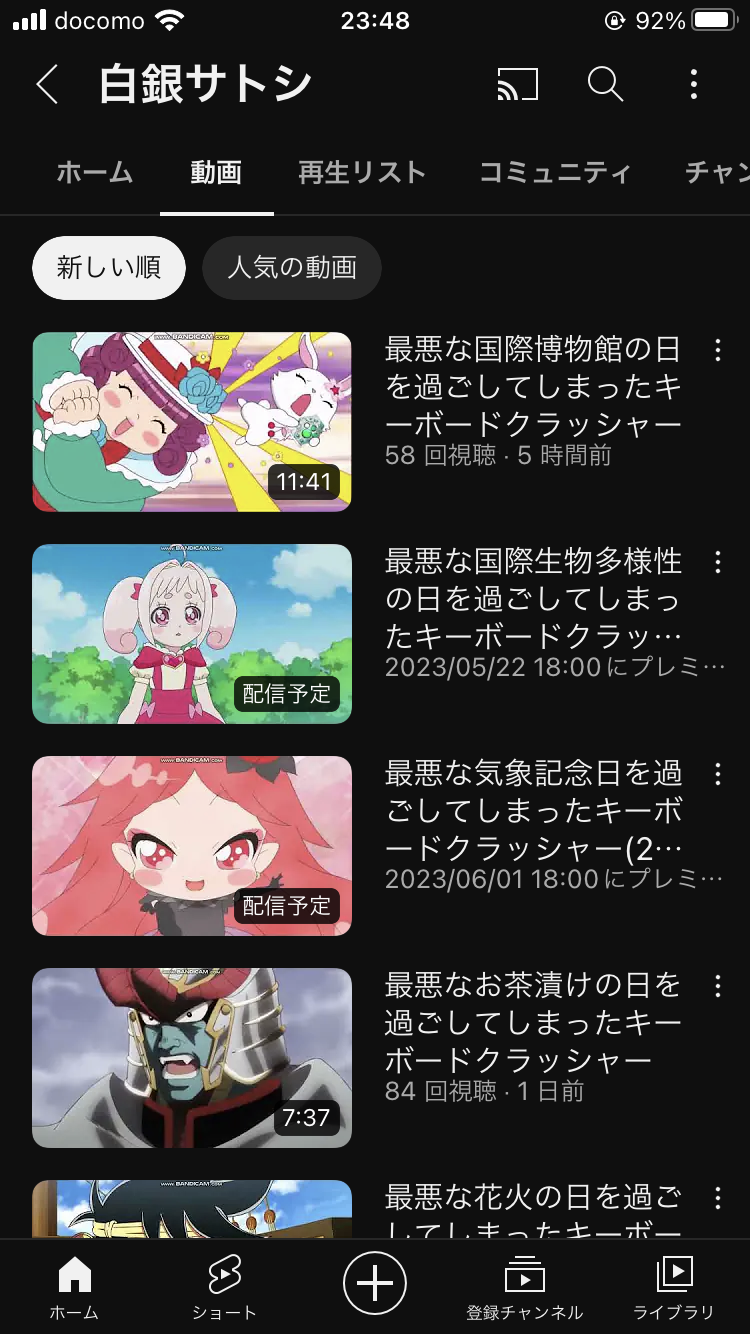
Task: Open the options menu for the お茶漬けの日 video
Action: [717, 986]
